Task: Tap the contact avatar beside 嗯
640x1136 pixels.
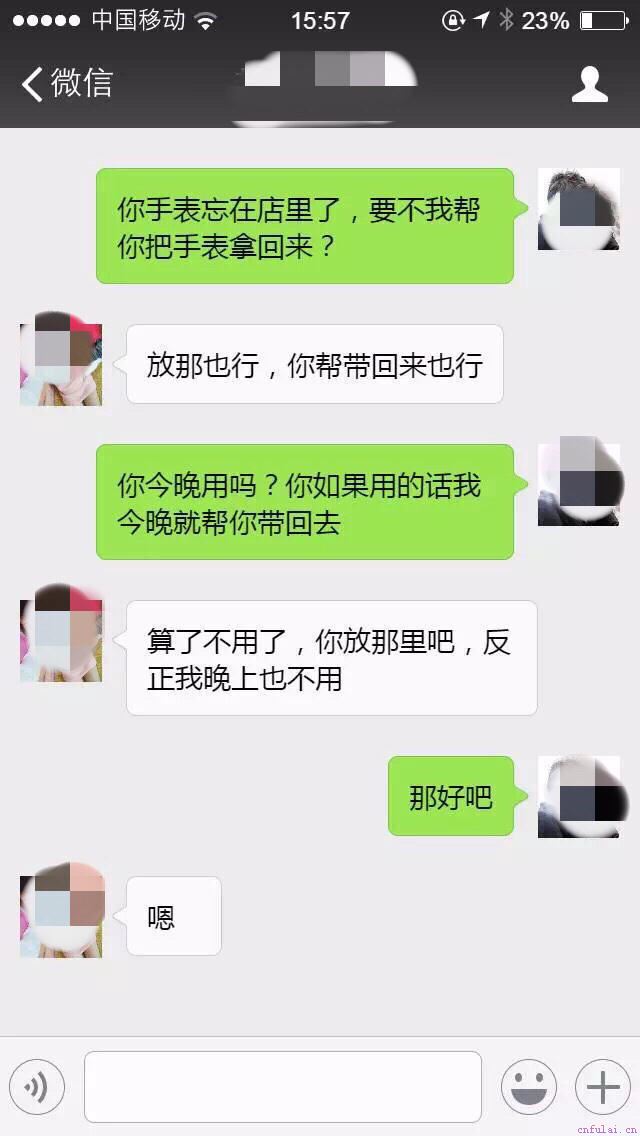Action: 61,914
